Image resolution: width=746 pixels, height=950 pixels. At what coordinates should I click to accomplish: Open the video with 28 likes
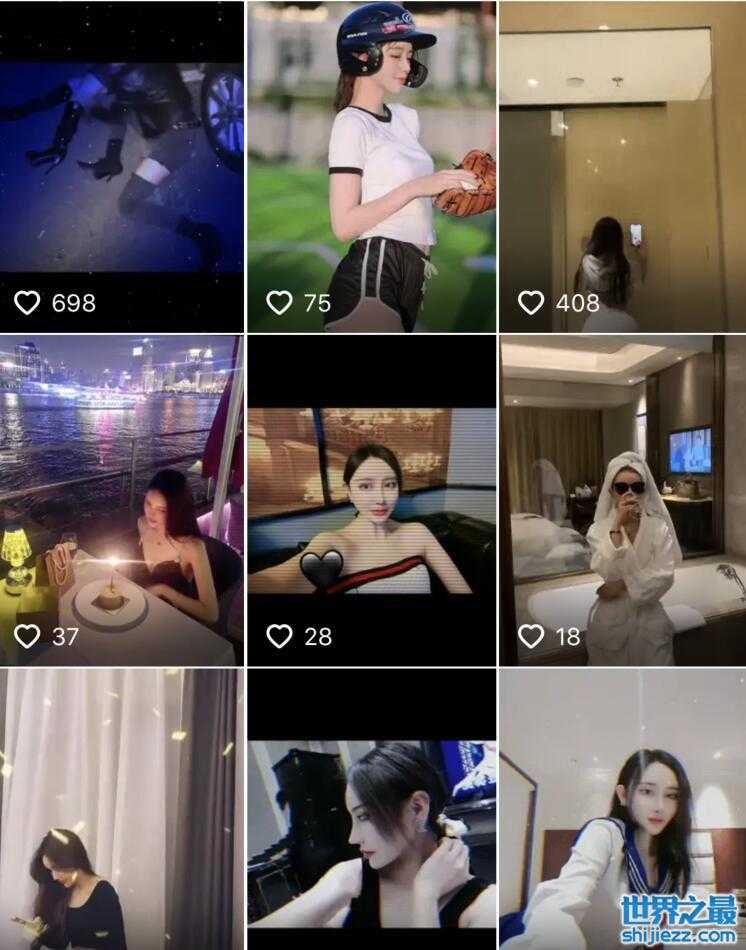pos(371,500)
